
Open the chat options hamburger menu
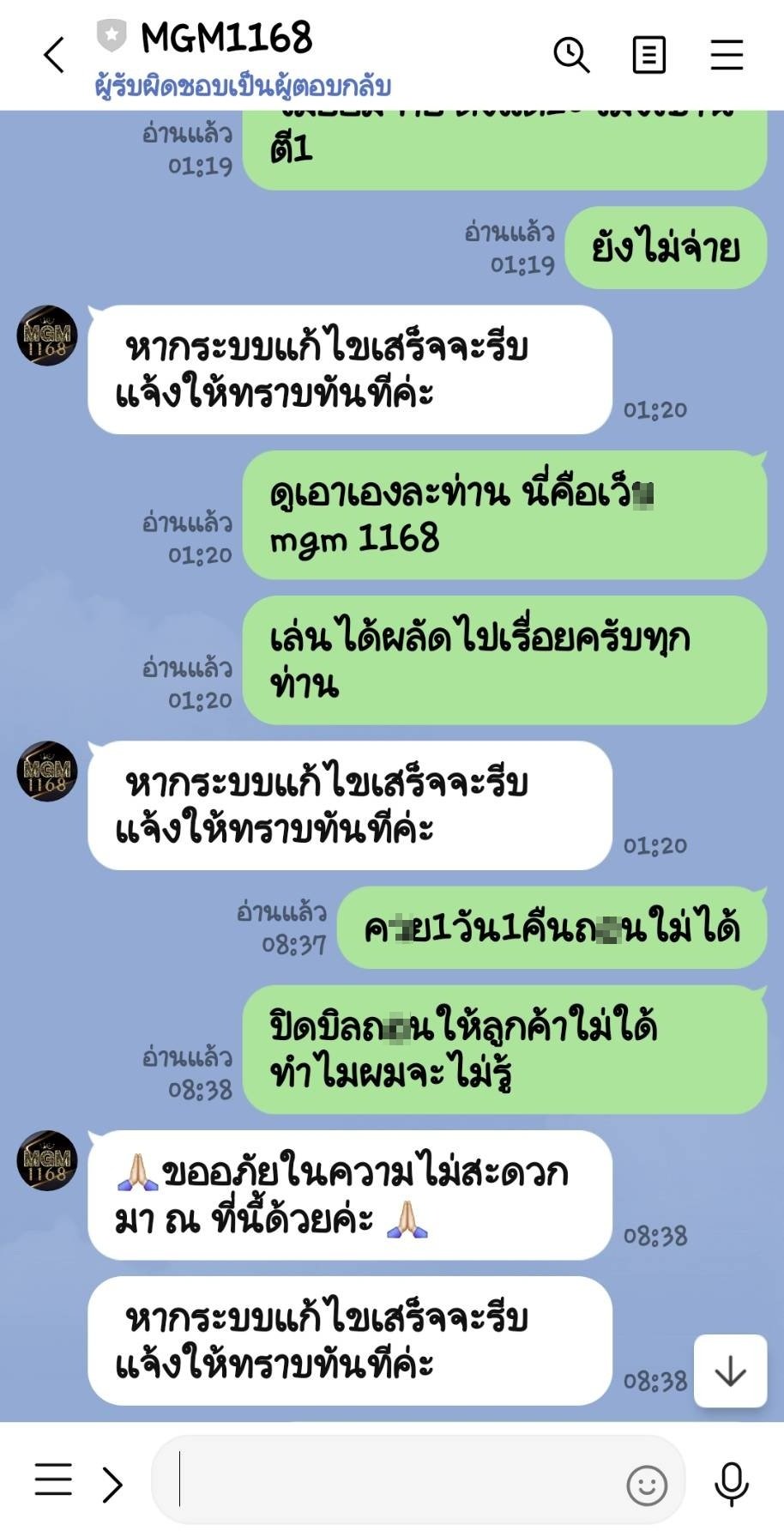pos(727,55)
